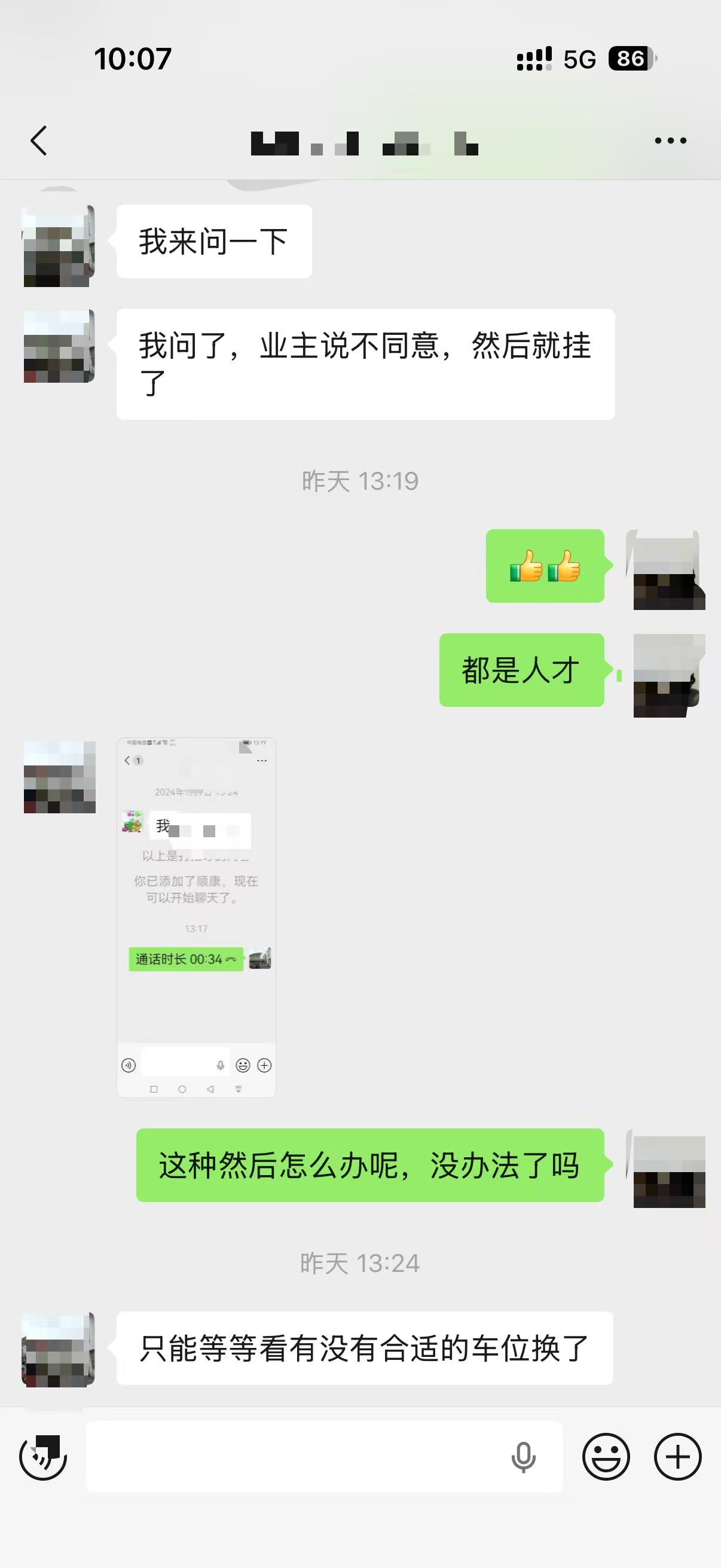
Task: Open my avatar beside "都是人才"
Action: tap(668, 675)
